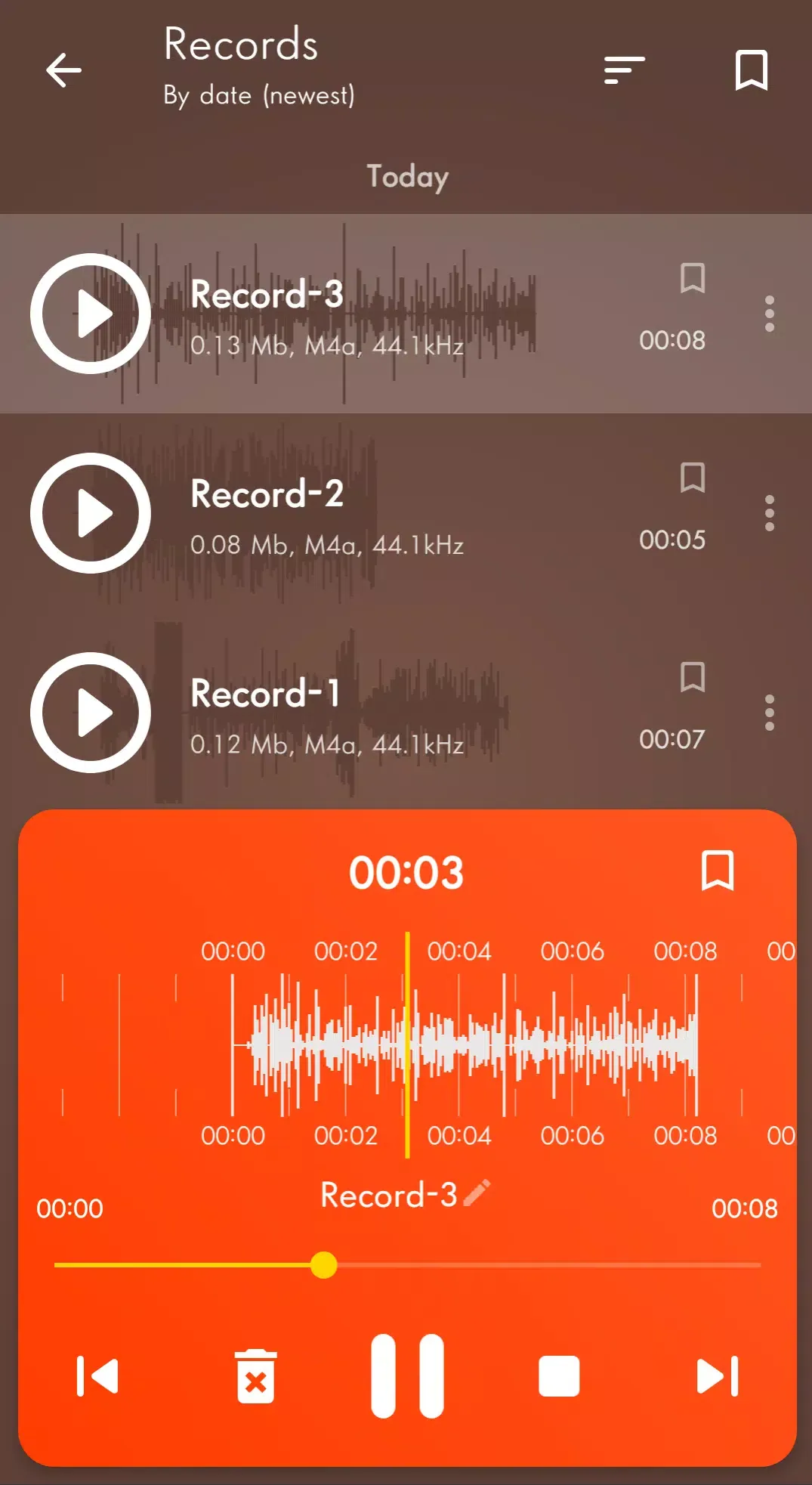Viewport: 812px width, 1485px height.
Task: Skip to the previous recording
Action: tap(97, 1377)
